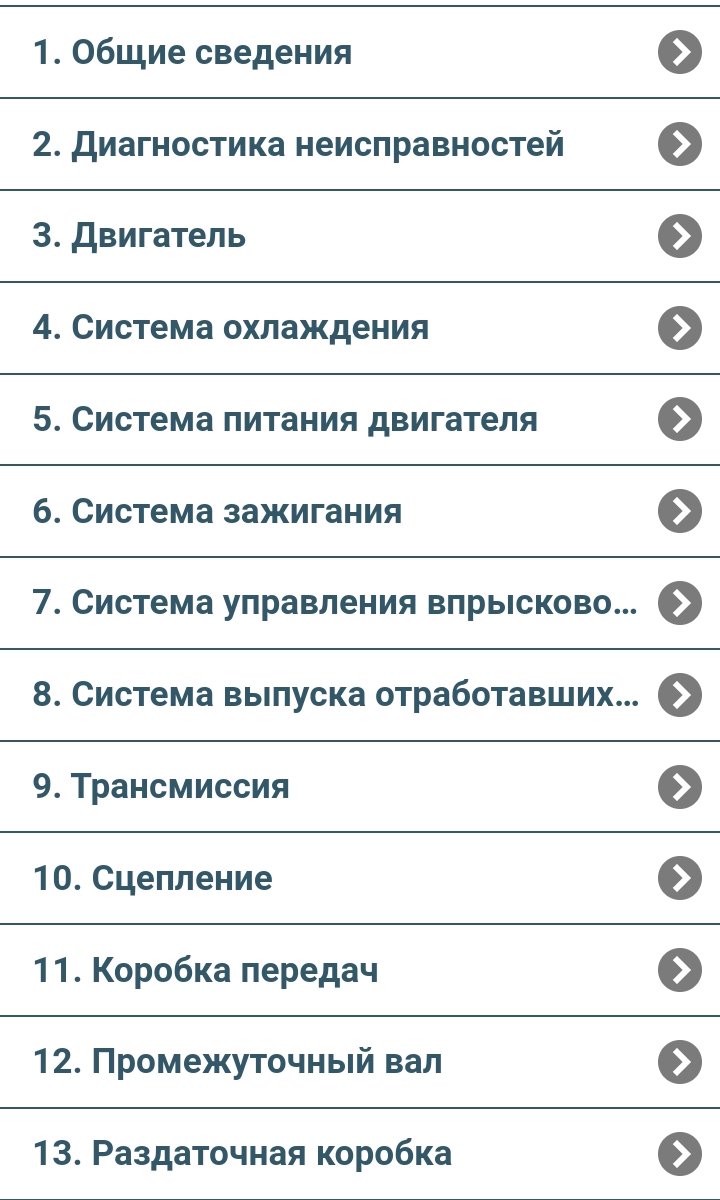View the Система зажигания chapter

(x=360, y=511)
